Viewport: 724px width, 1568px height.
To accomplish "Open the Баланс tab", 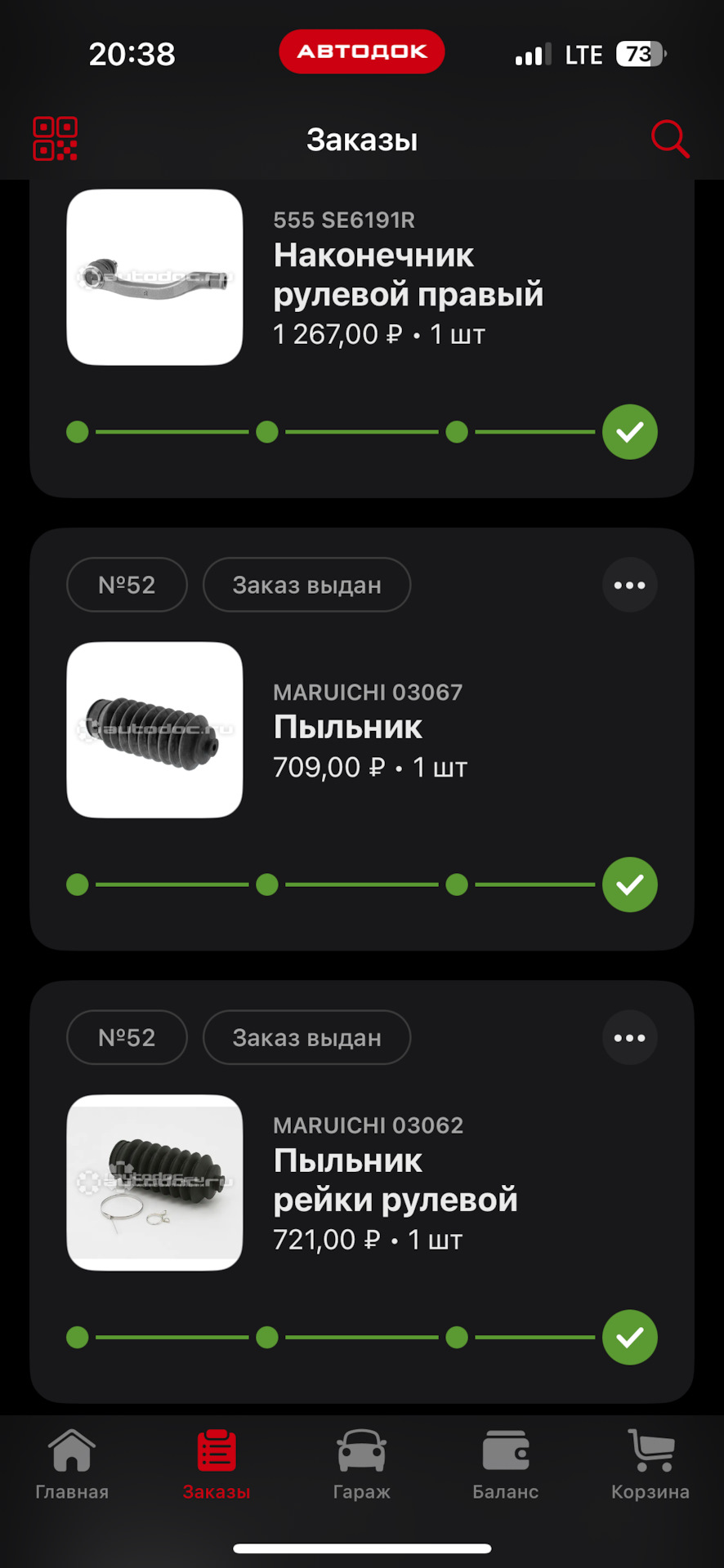I will pyautogui.click(x=506, y=1465).
